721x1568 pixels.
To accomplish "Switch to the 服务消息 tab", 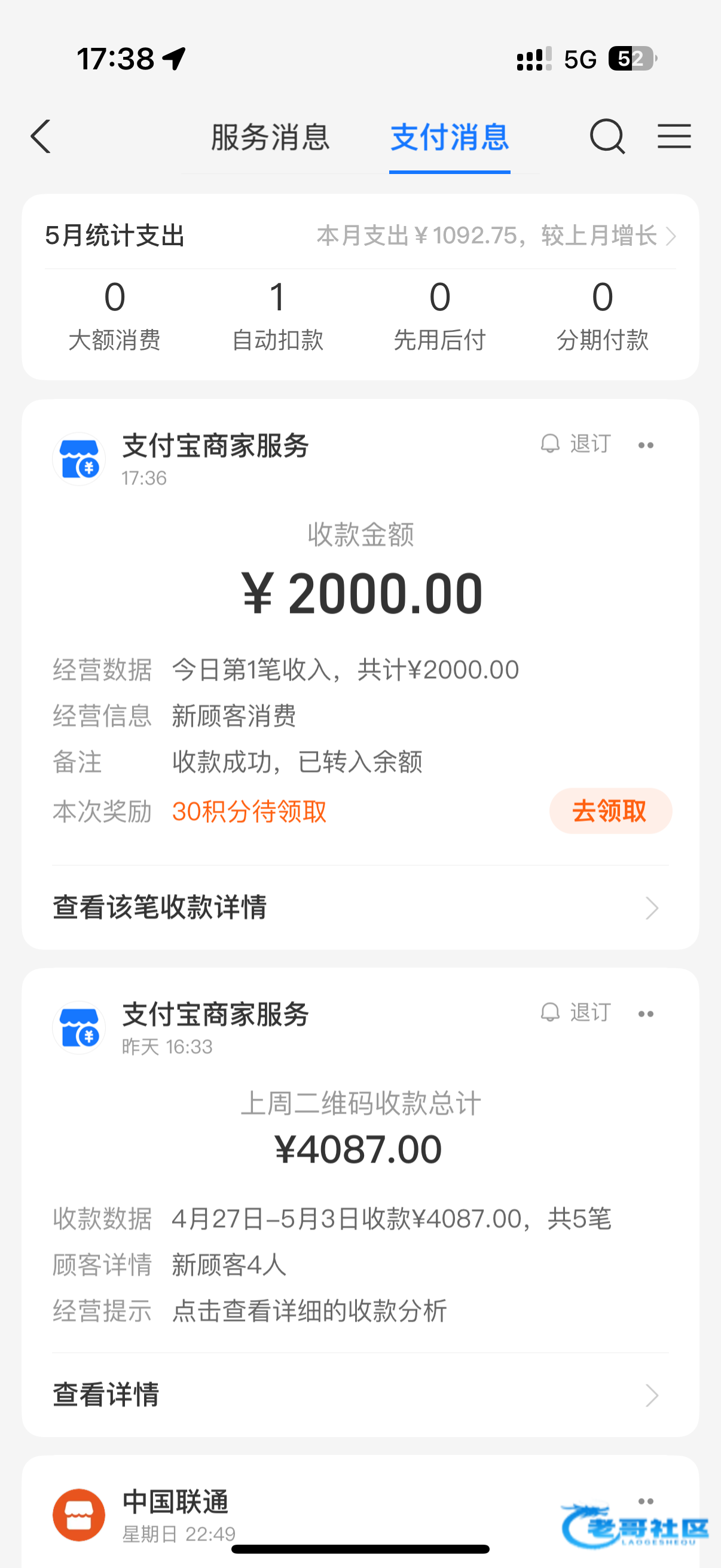I will pos(270,137).
